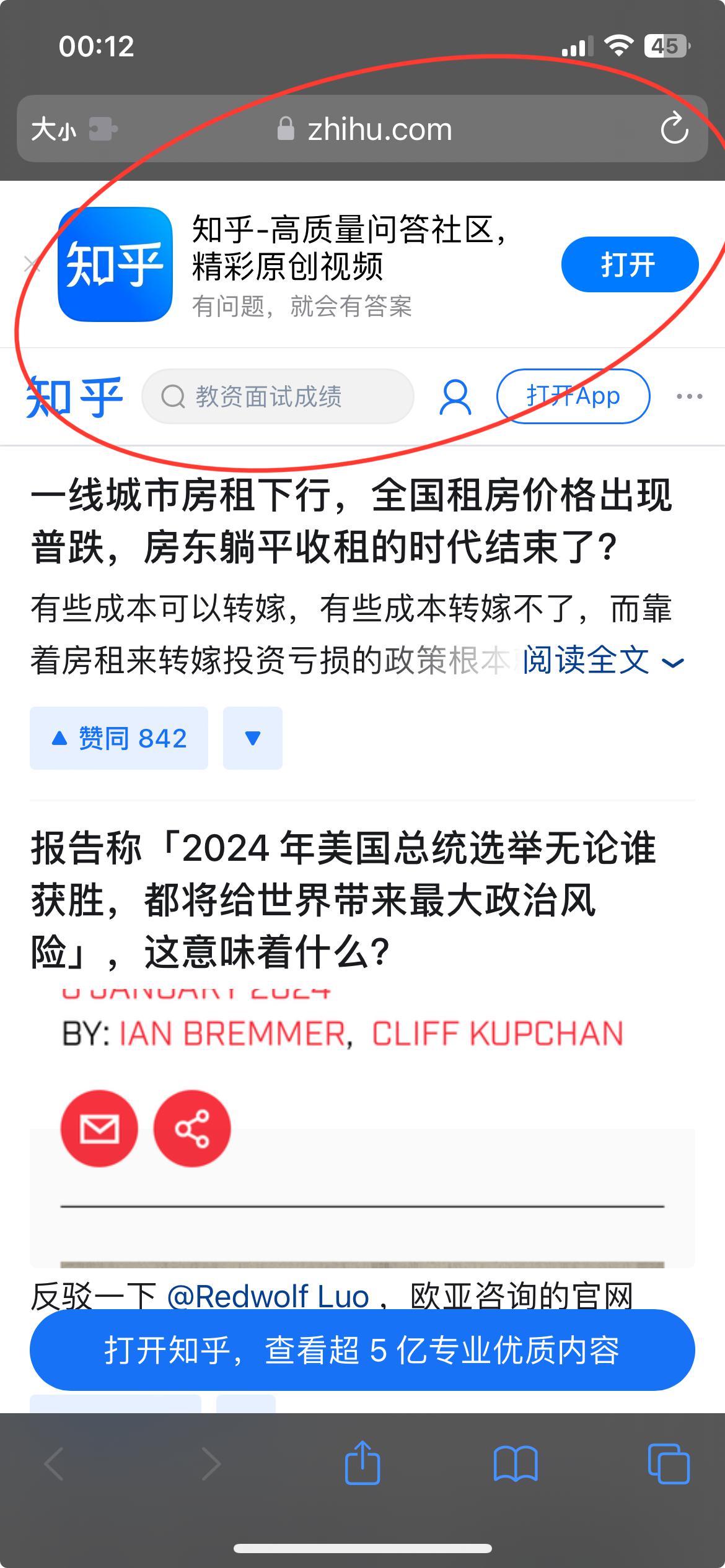Open the question about 一线城市房租下行

tap(351, 521)
